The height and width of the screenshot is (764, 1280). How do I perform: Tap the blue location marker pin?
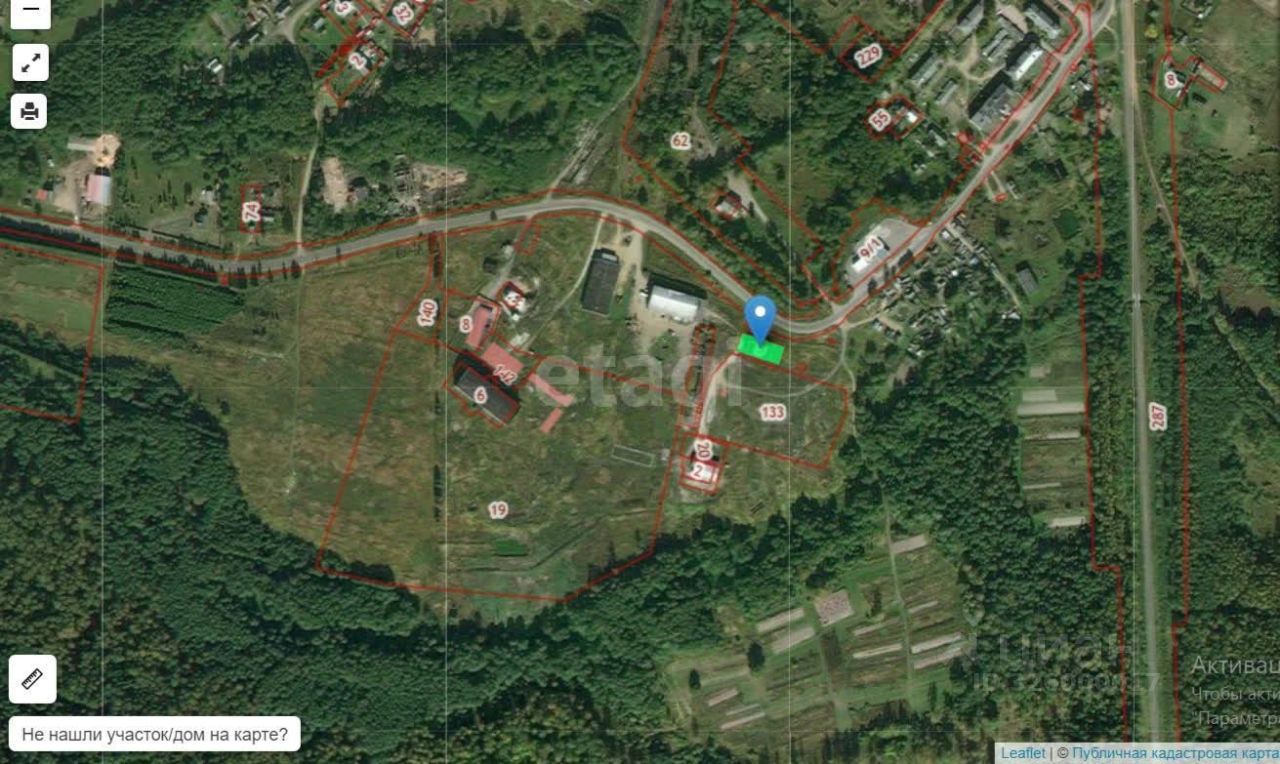(761, 319)
